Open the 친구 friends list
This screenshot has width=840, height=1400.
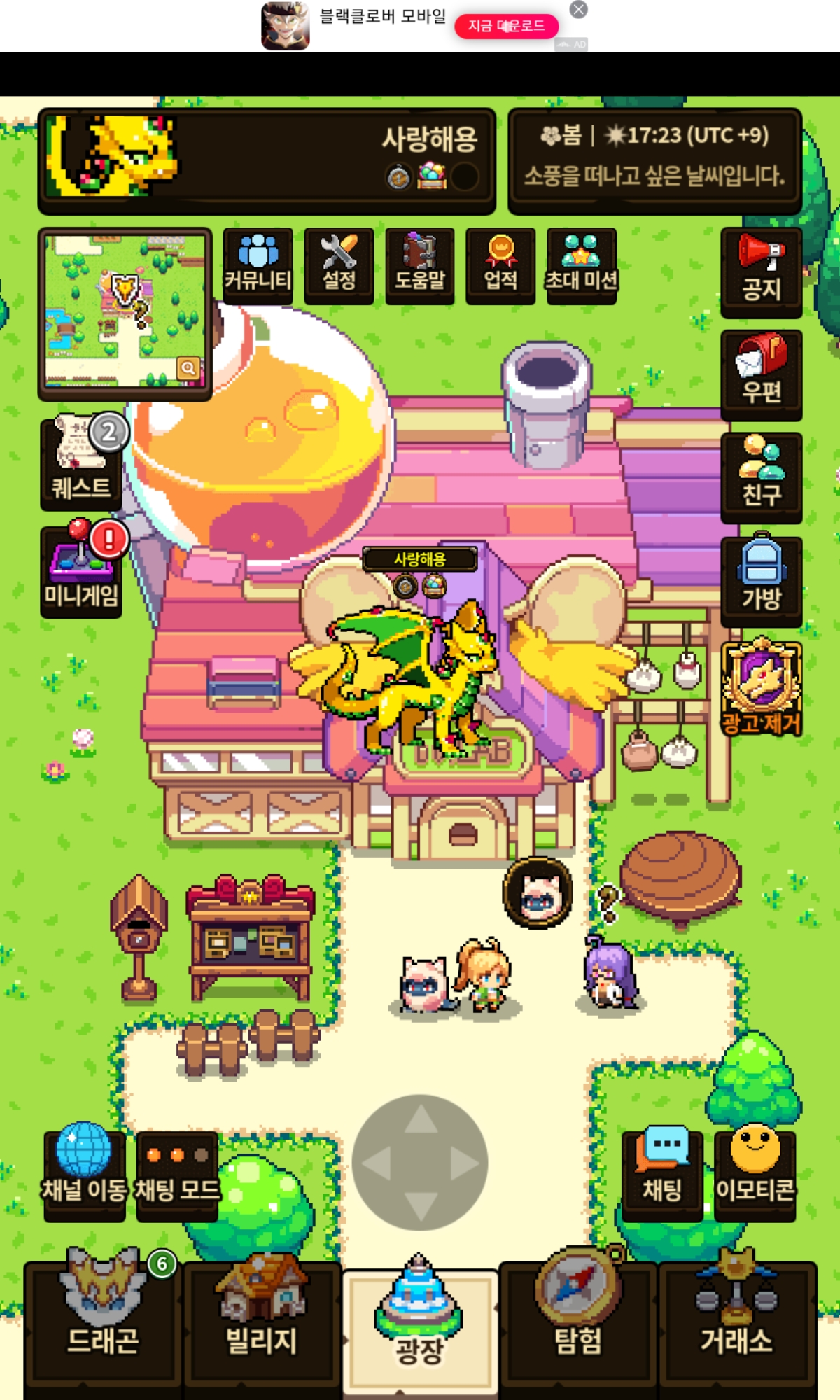point(761,477)
